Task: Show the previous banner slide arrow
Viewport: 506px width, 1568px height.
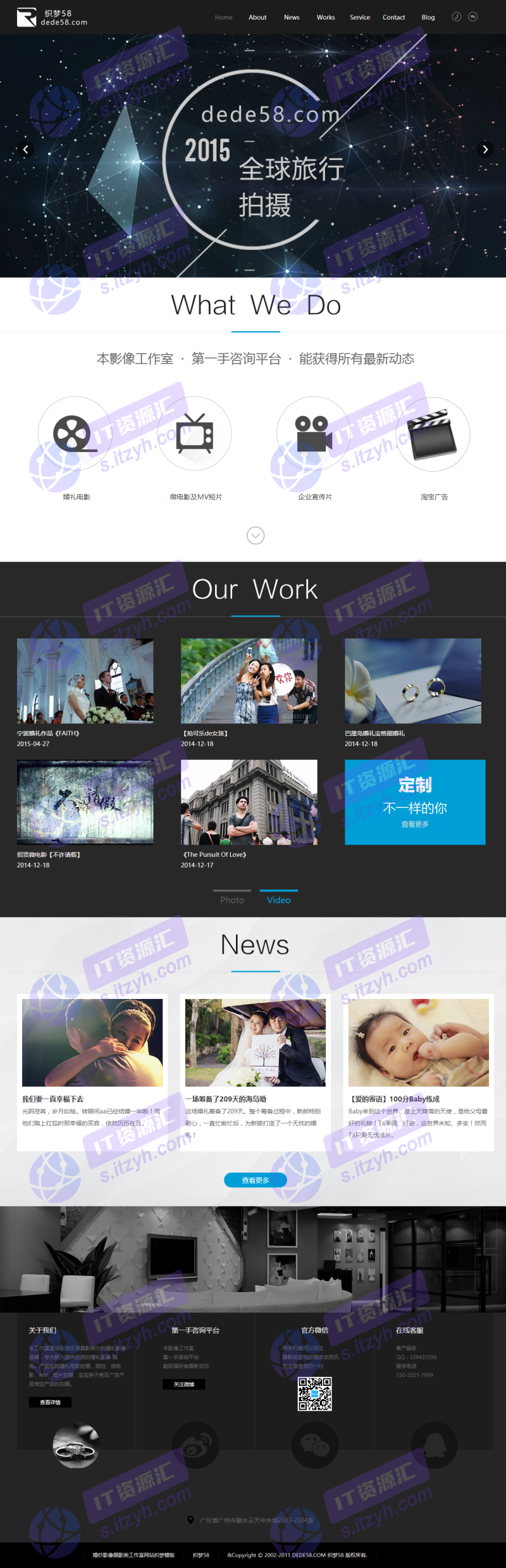Action: [x=26, y=150]
